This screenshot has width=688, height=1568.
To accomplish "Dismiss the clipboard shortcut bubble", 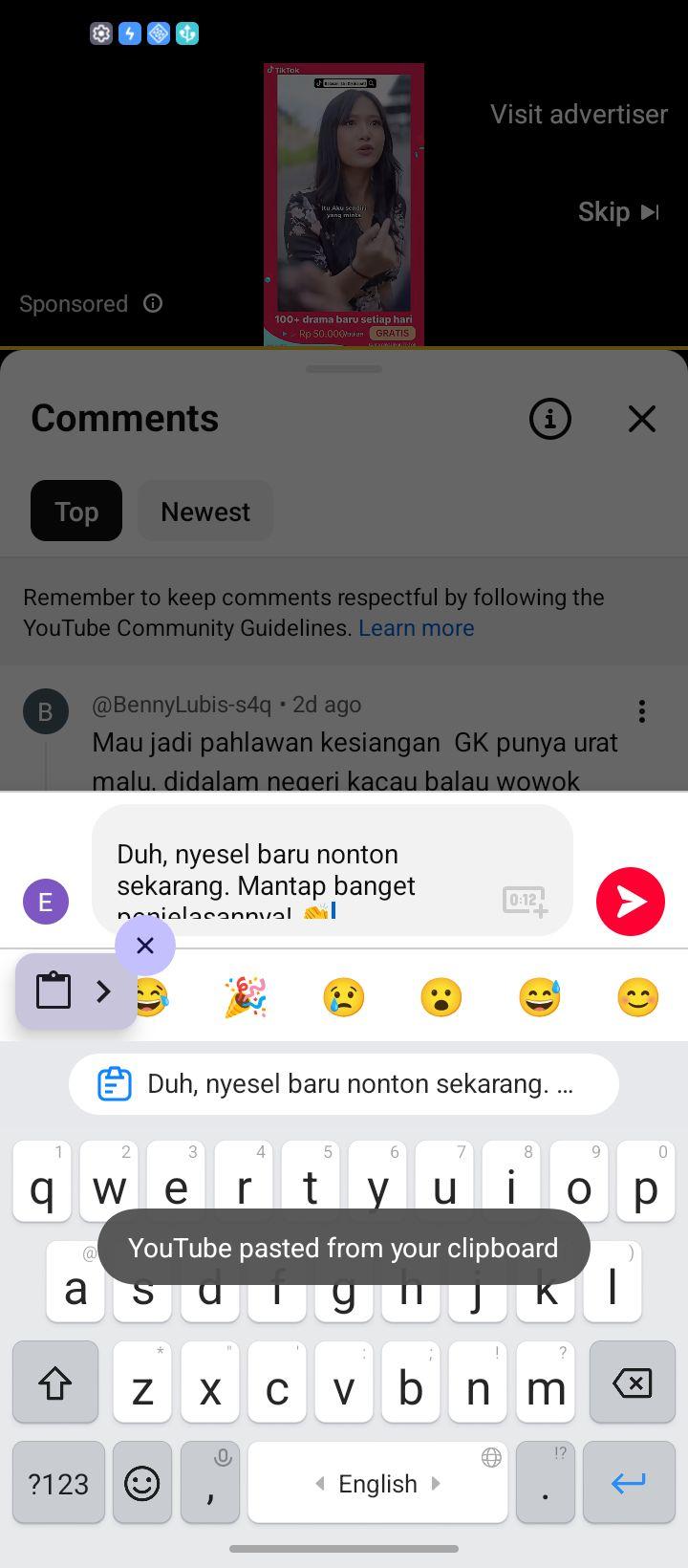I will coord(145,946).
